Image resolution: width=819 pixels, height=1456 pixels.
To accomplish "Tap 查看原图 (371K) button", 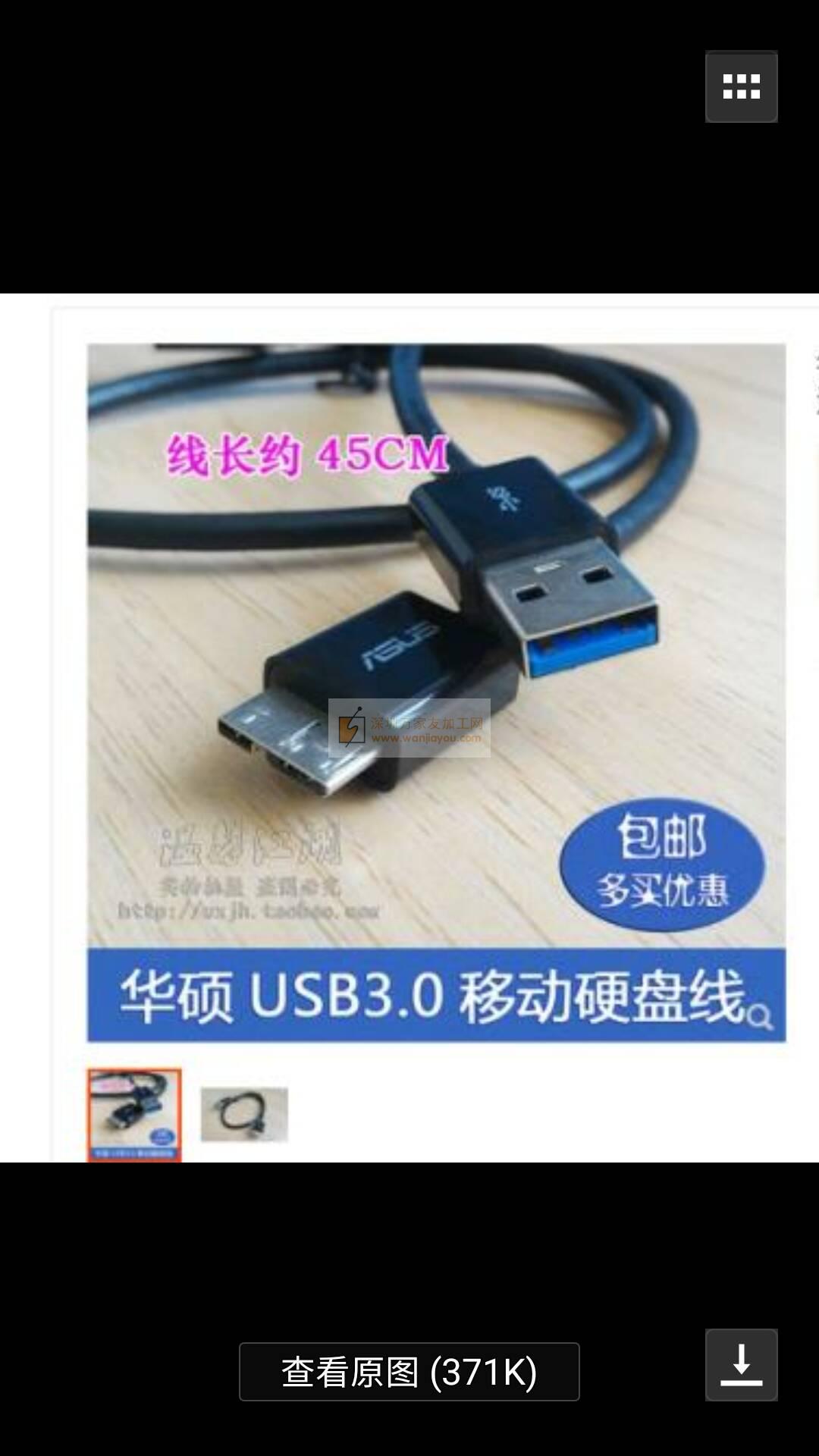I will (x=409, y=1372).
